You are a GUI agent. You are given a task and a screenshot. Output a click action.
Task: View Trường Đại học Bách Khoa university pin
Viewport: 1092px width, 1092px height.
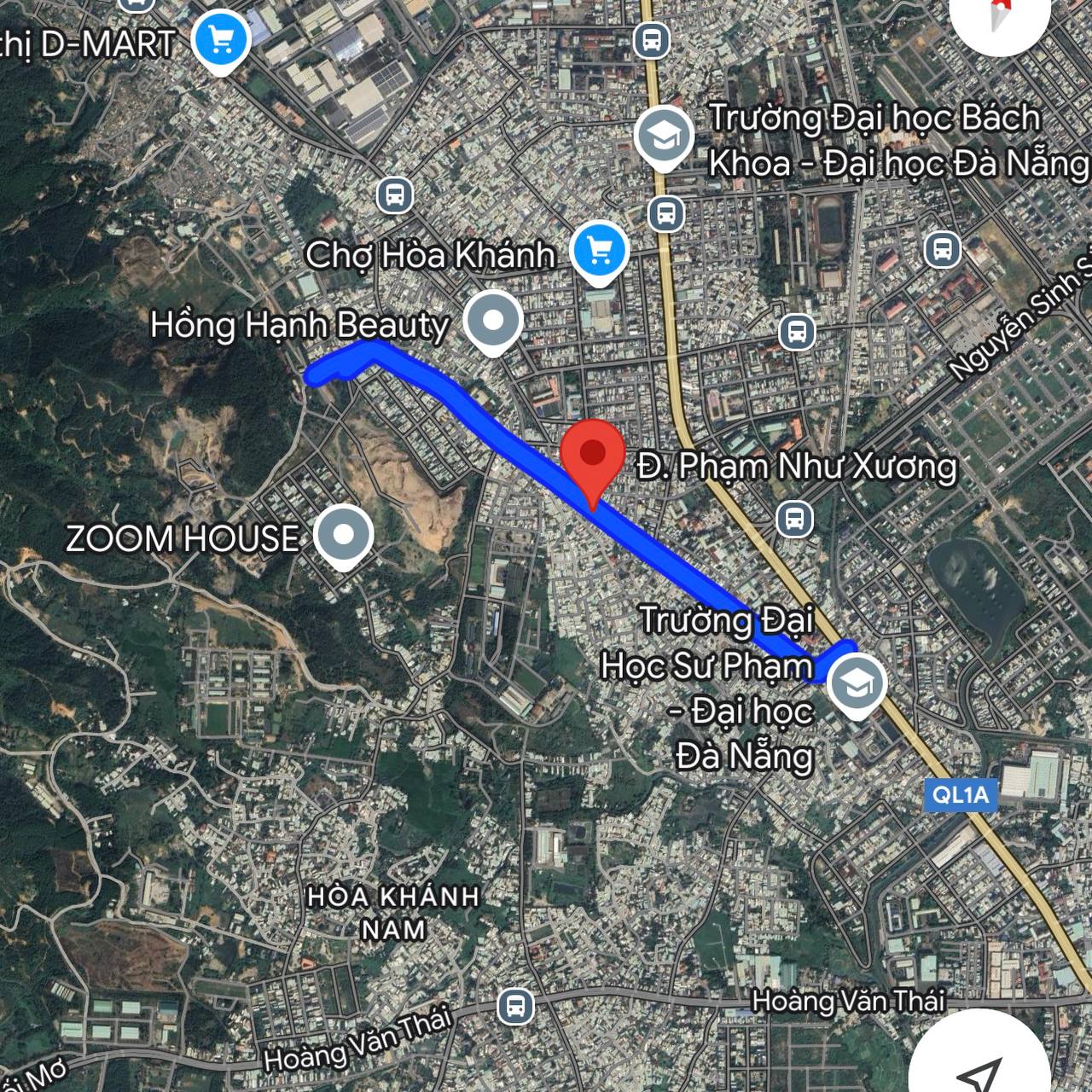pos(664,136)
